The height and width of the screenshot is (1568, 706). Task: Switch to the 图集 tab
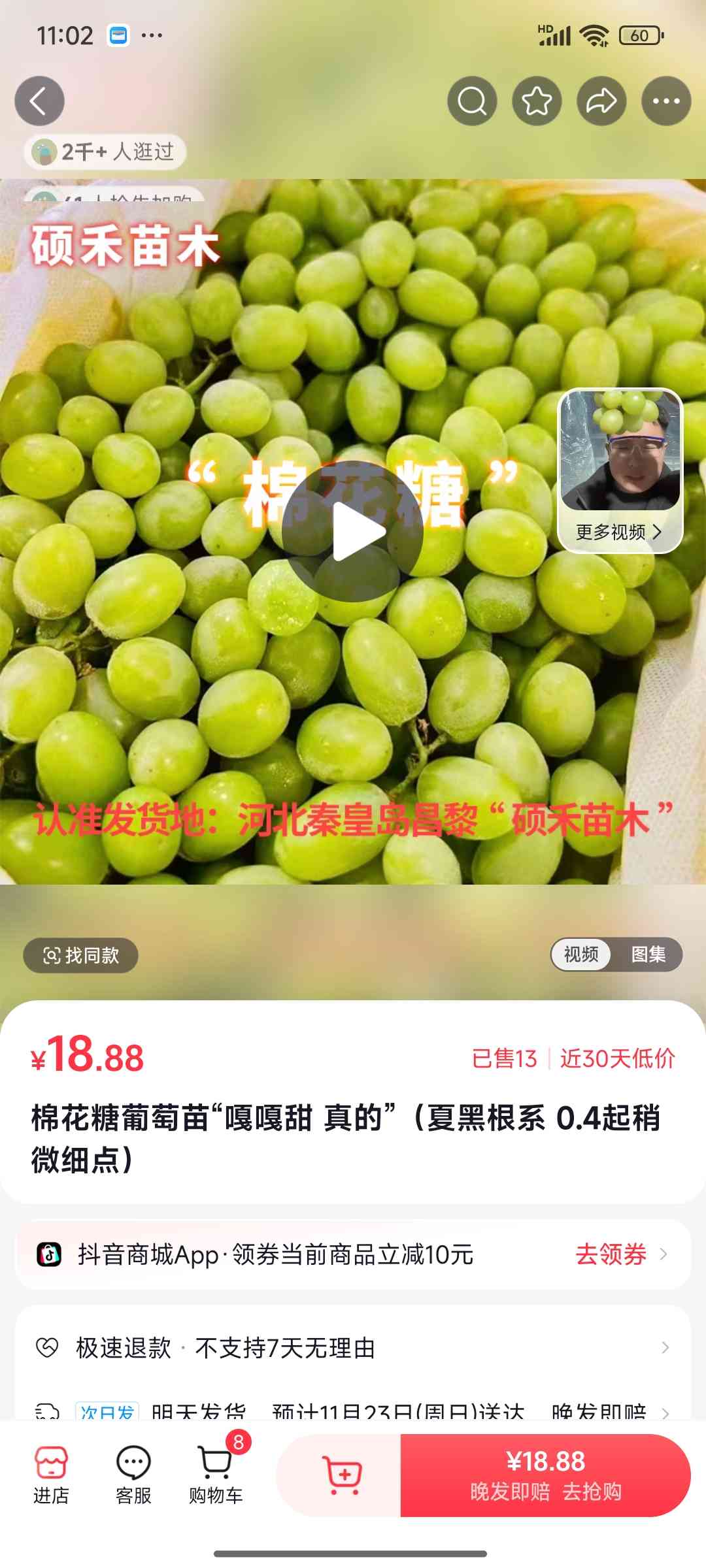[648, 955]
